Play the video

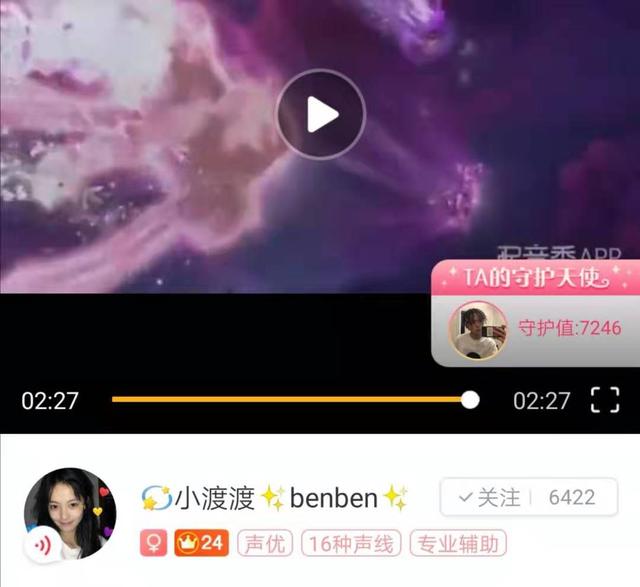[x=320, y=115]
